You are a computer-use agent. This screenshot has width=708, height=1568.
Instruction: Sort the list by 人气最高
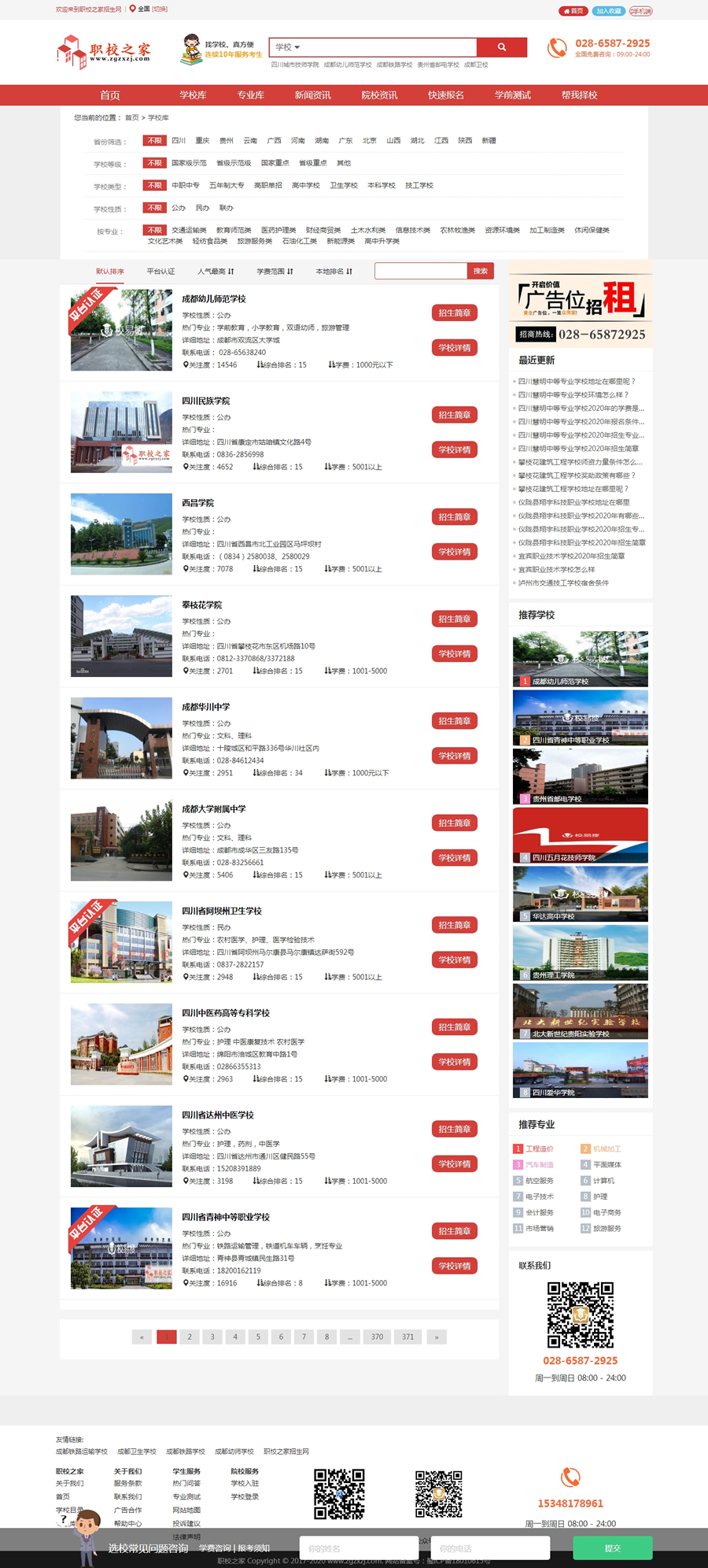click(x=215, y=272)
